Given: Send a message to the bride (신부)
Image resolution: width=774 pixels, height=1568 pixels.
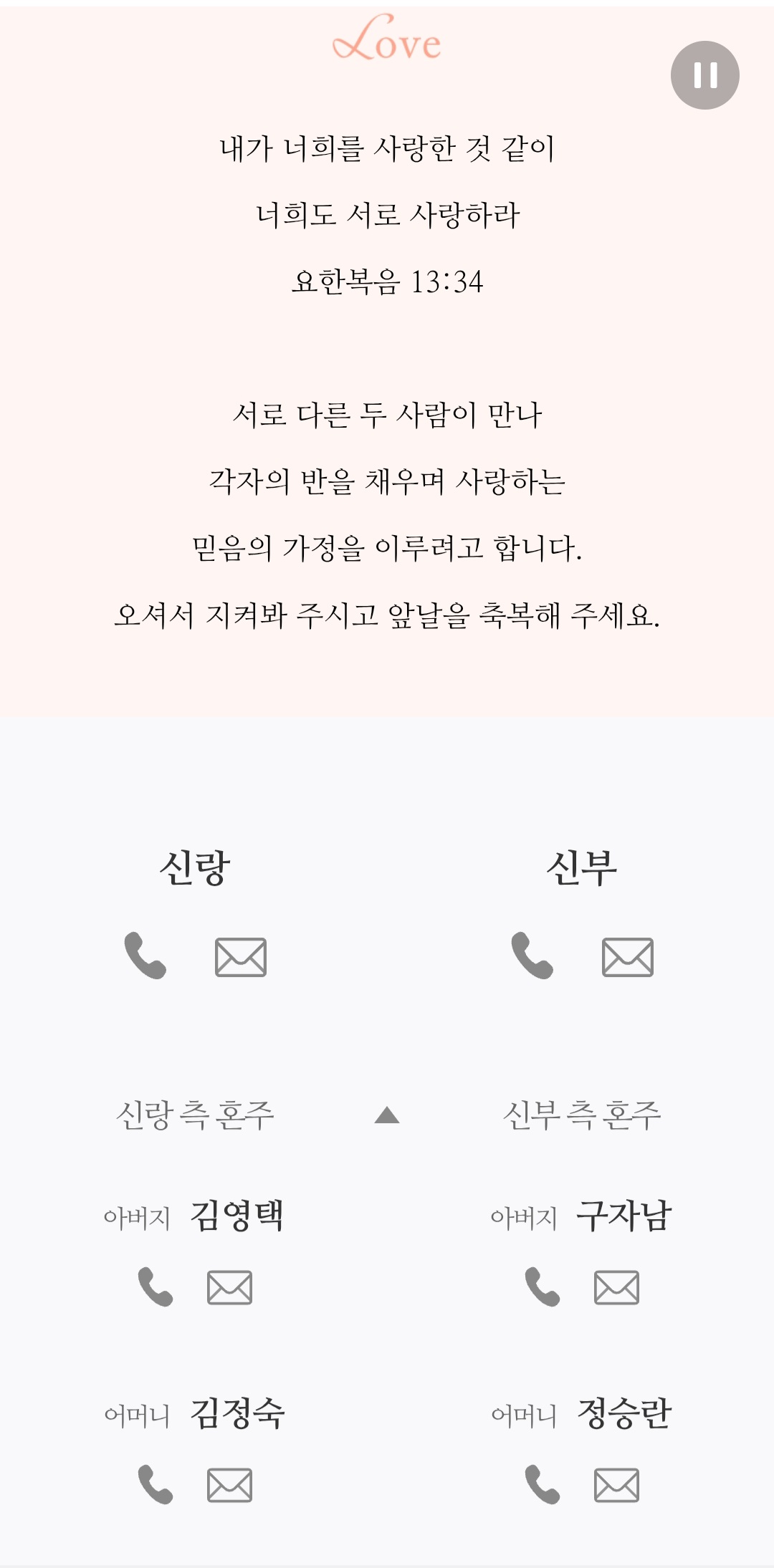Looking at the screenshot, I should point(628,957).
